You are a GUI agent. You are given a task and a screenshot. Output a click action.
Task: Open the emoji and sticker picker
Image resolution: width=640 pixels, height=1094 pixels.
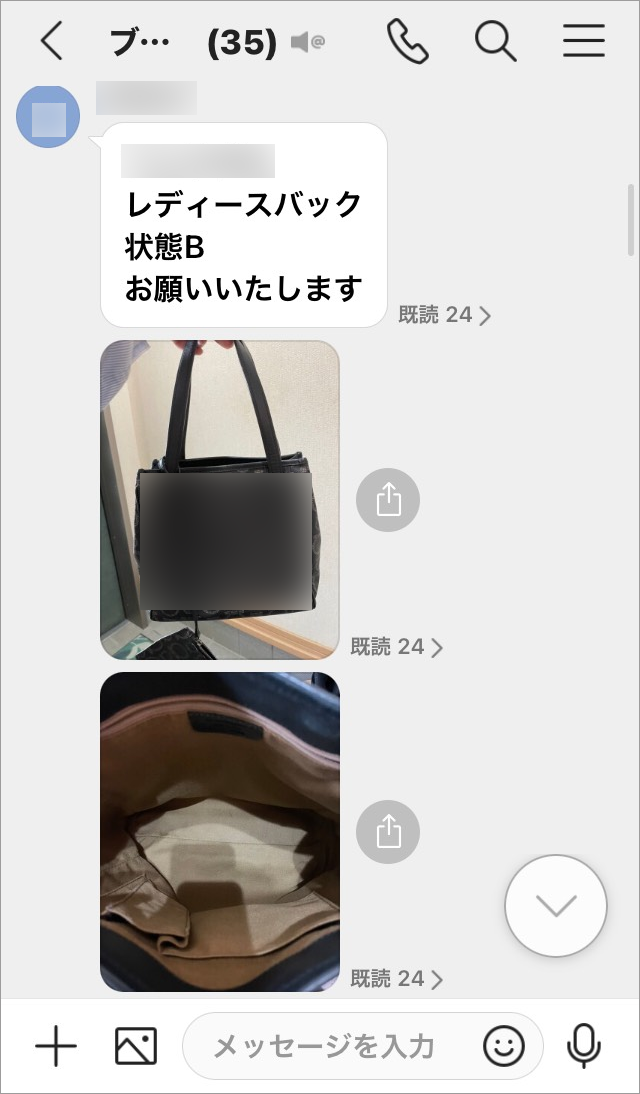pyautogui.click(x=504, y=1047)
